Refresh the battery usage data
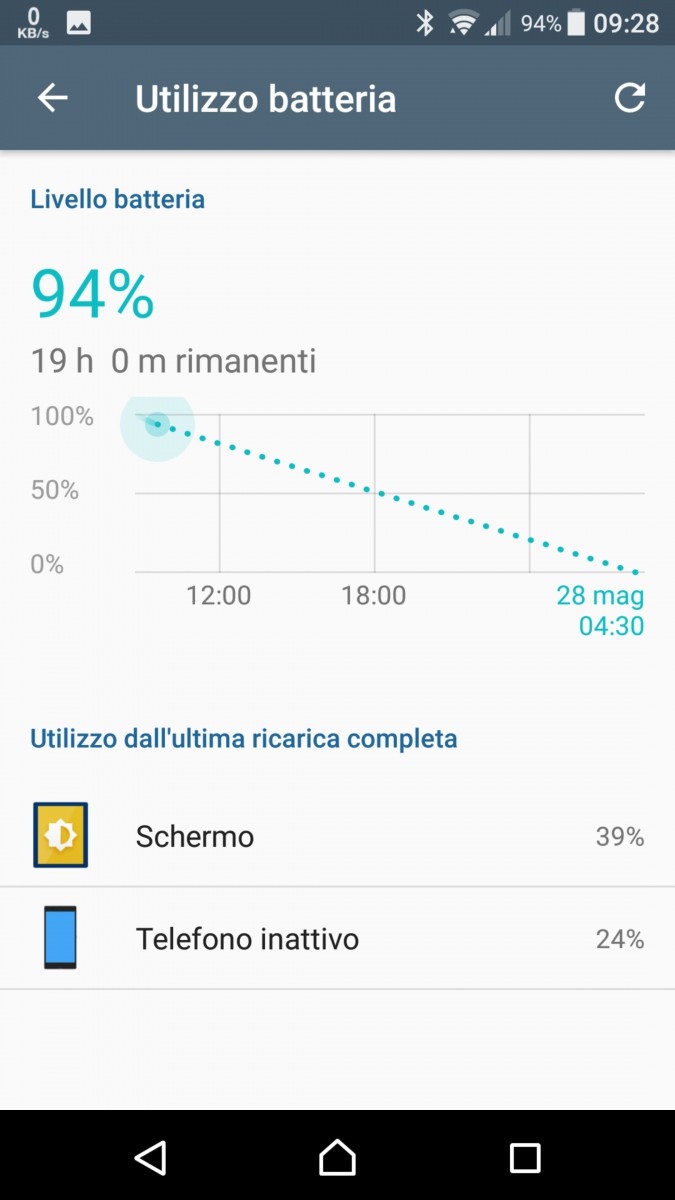The height and width of the screenshot is (1200, 675). [x=629, y=98]
